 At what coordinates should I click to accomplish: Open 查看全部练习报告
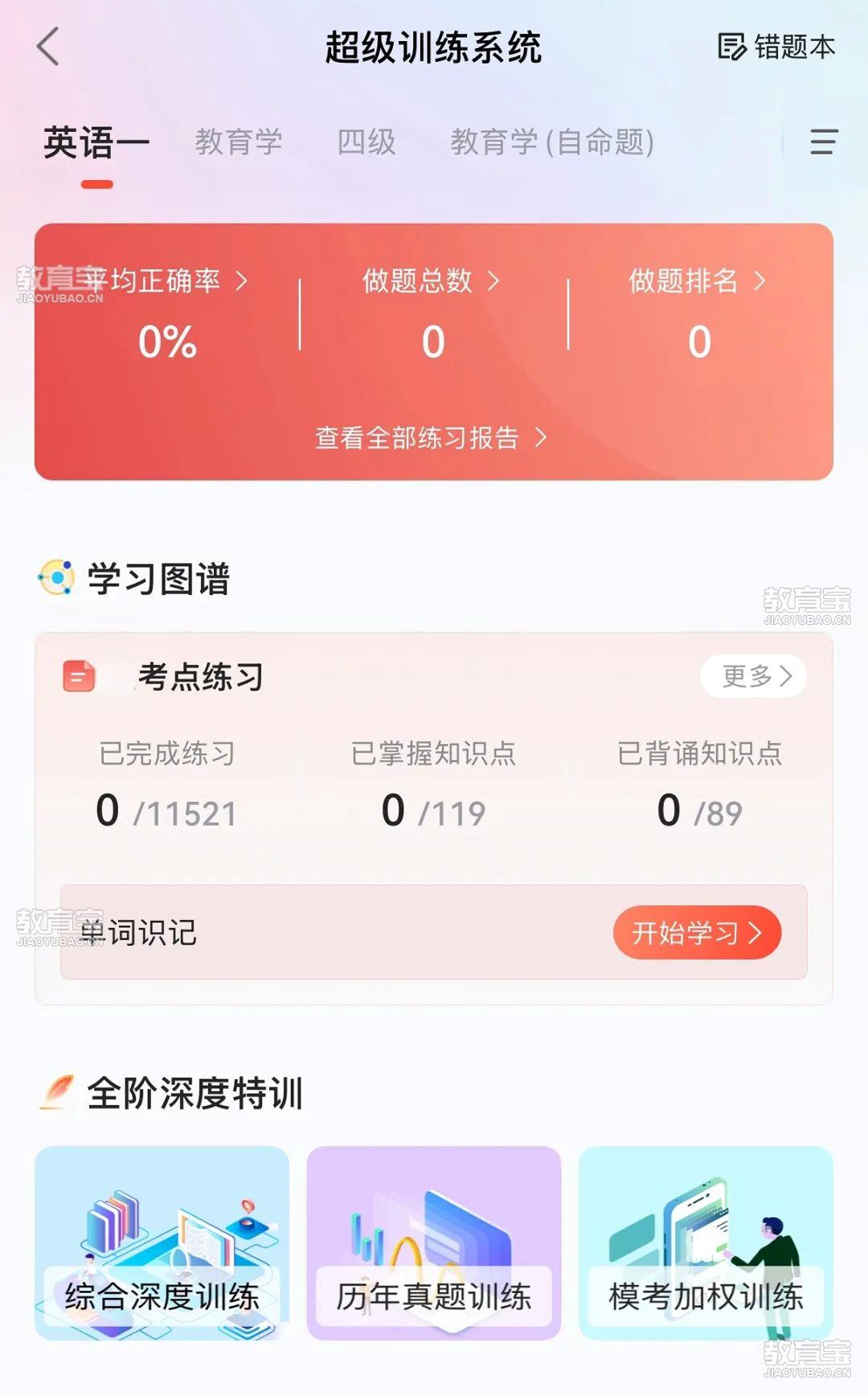(432, 438)
